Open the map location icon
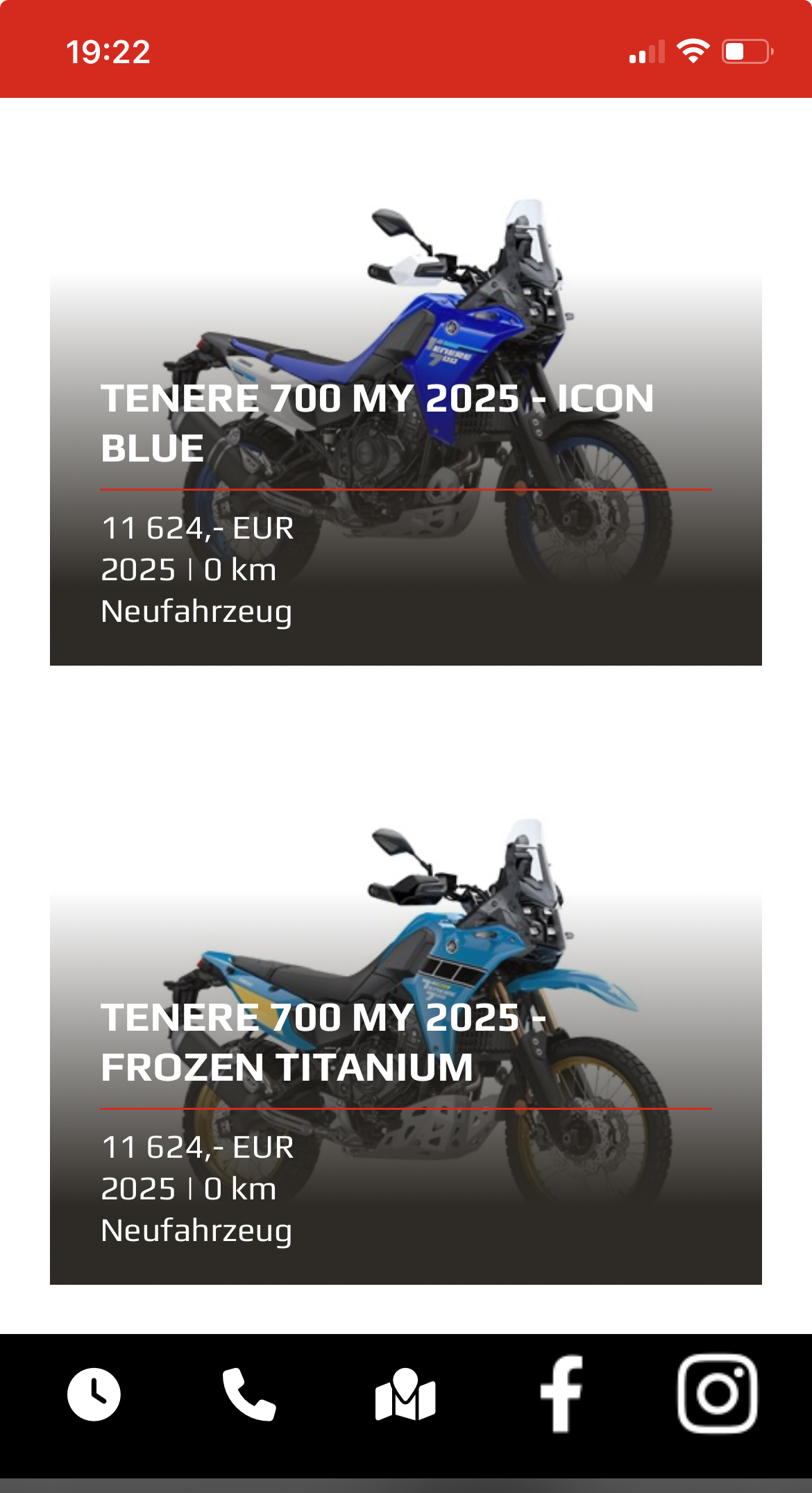The image size is (812, 1493). (x=405, y=1394)
